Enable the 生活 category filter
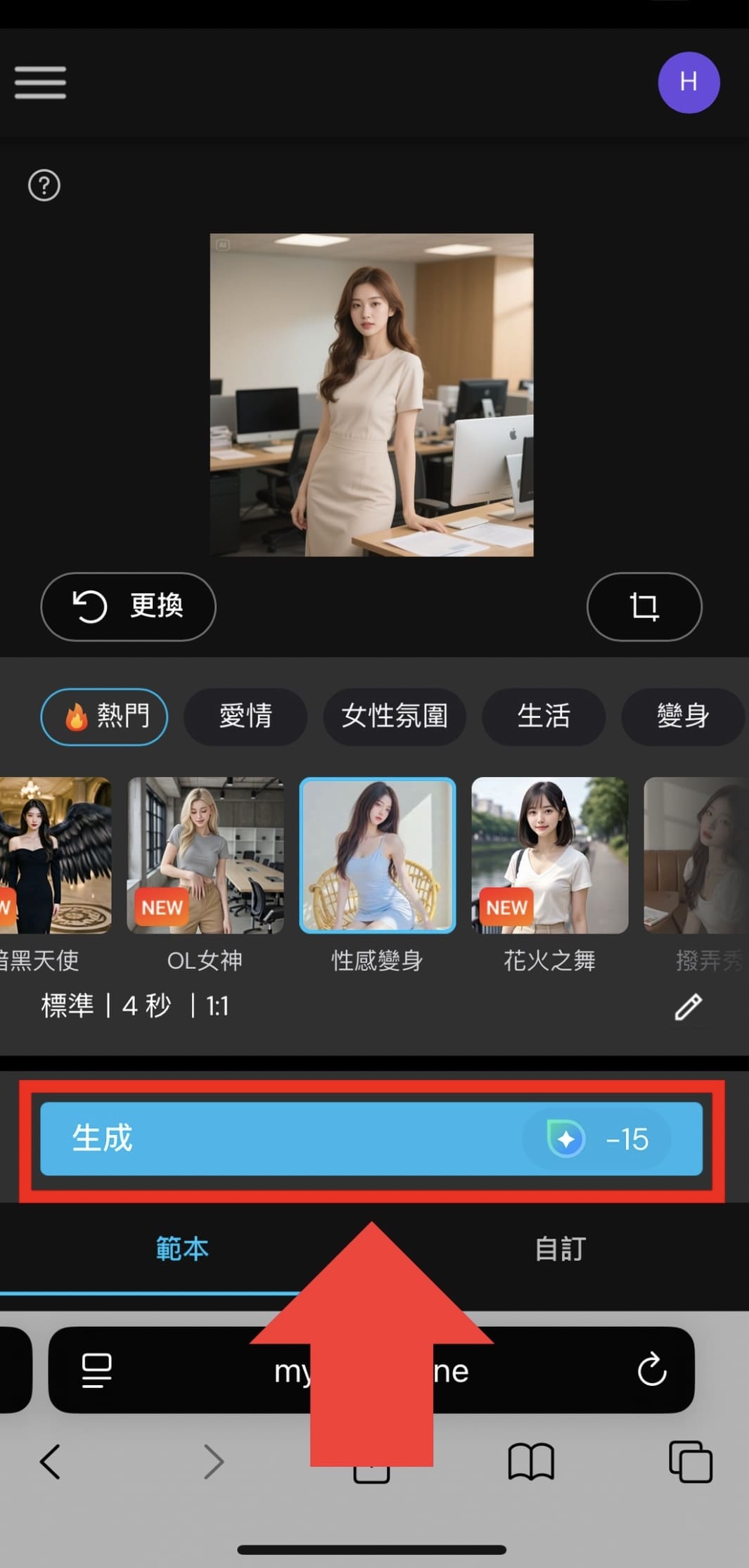 (x=544, y=716)
